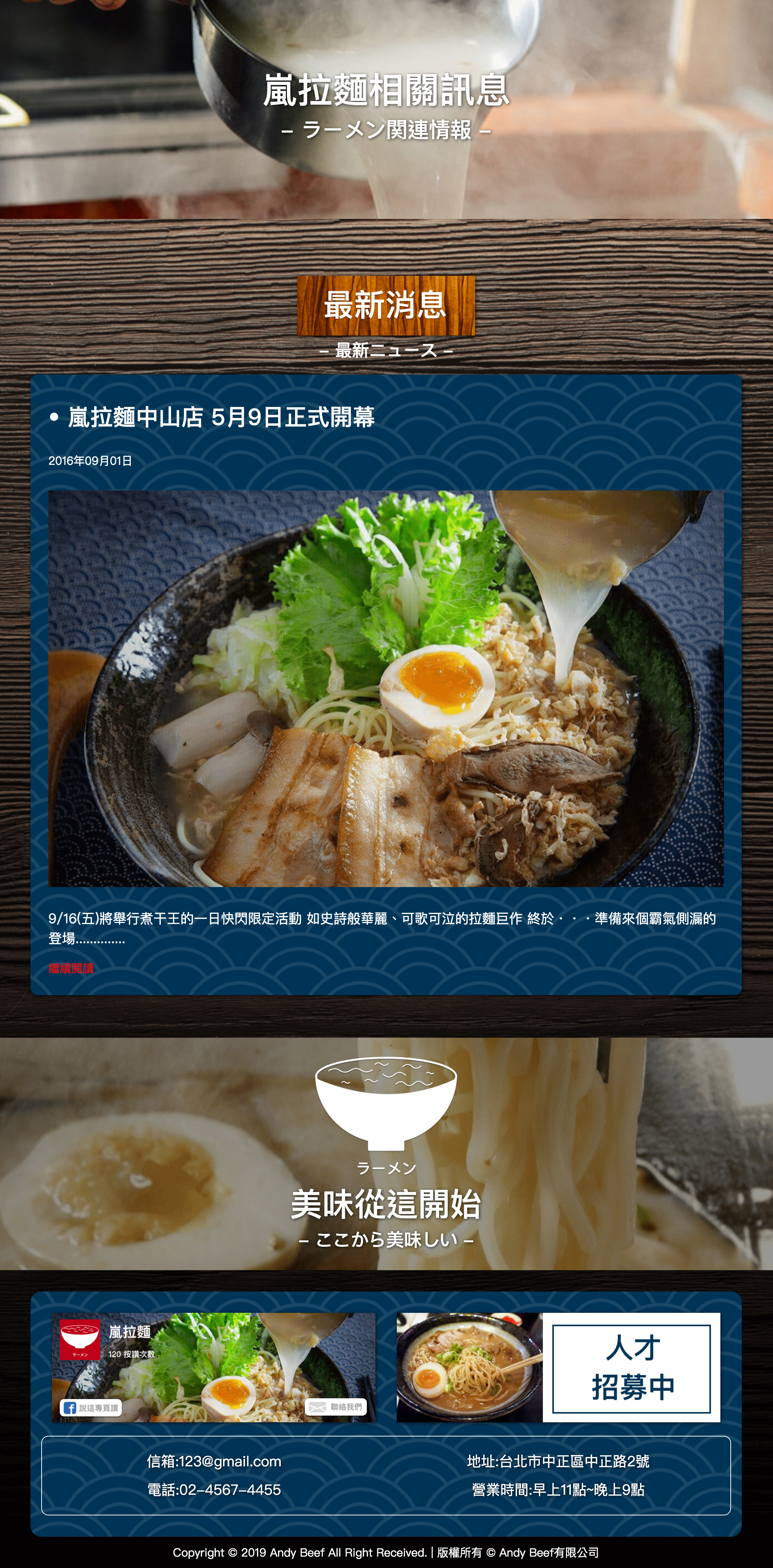Screen dimensions: 773x1568
Task: Tap the 聯絡我們 contact button
Action: pos(336,1407)
